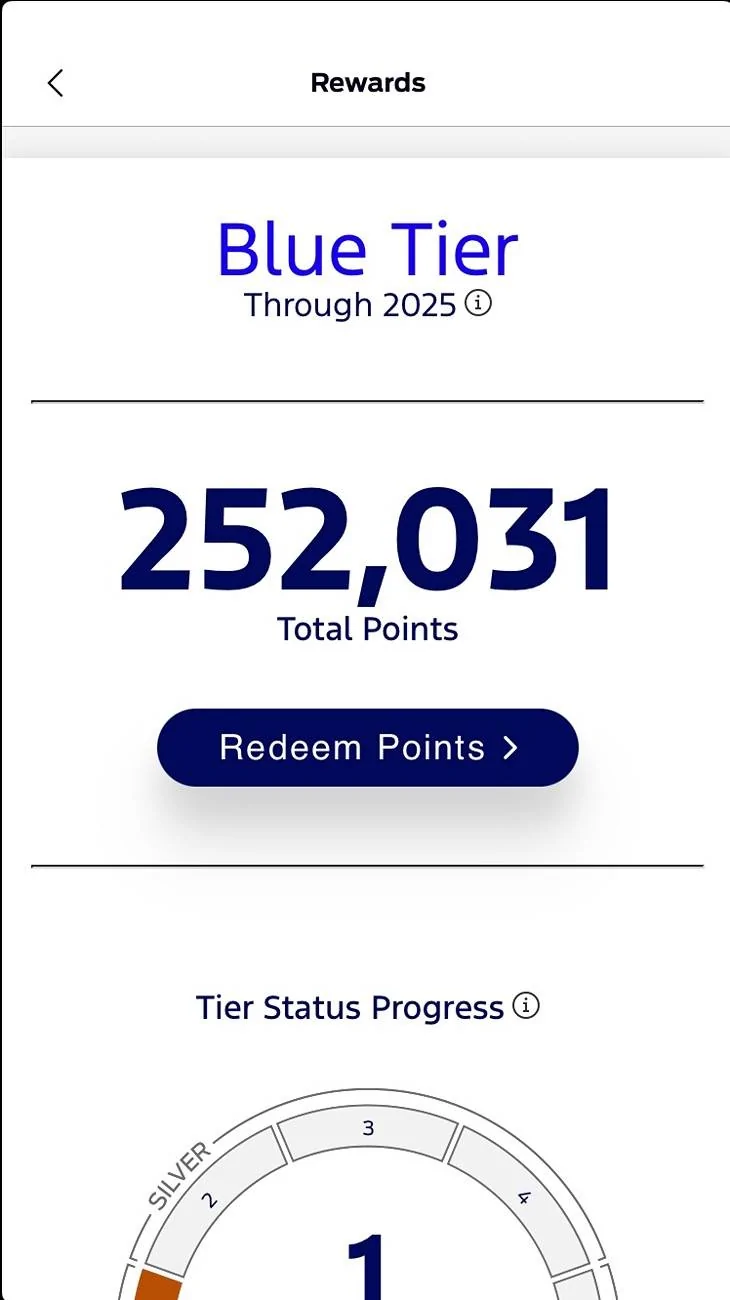Go back from the Rewards screen
This screenshot has height=1300, width=730.
(55, 83)
